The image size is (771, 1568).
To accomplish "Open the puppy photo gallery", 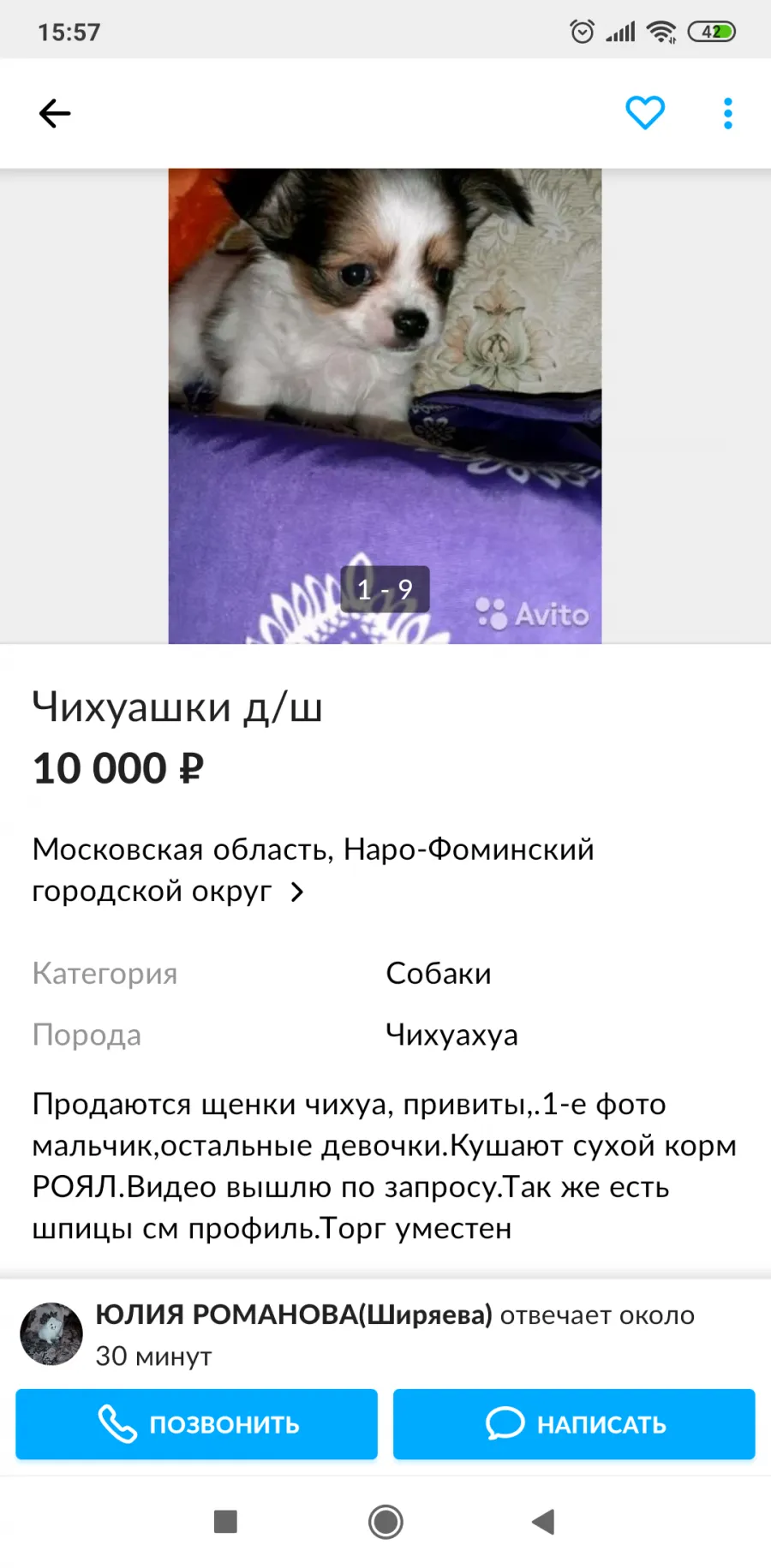I will click(x=385, y=406).
